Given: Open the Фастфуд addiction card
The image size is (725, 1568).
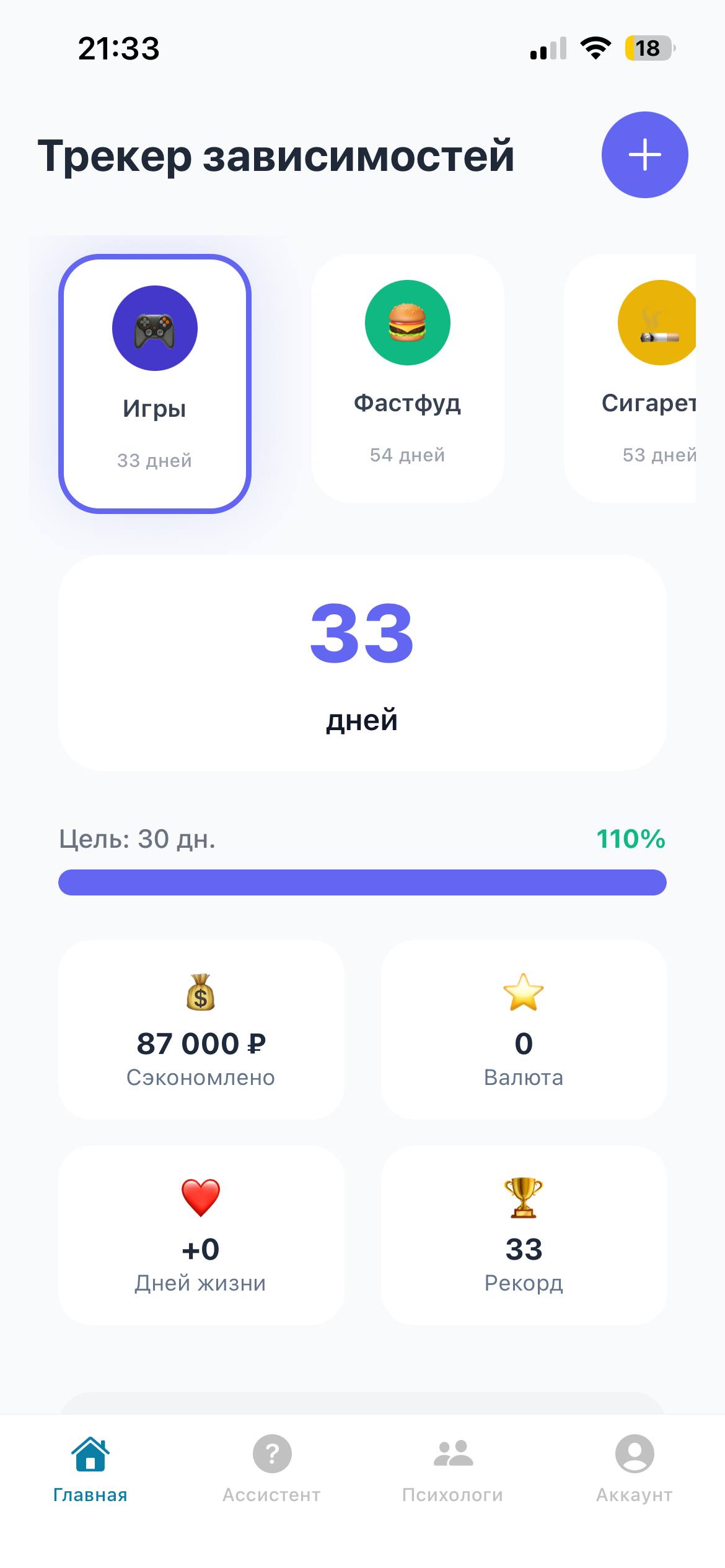Looking at the screenshot, I should click(407, 378).
